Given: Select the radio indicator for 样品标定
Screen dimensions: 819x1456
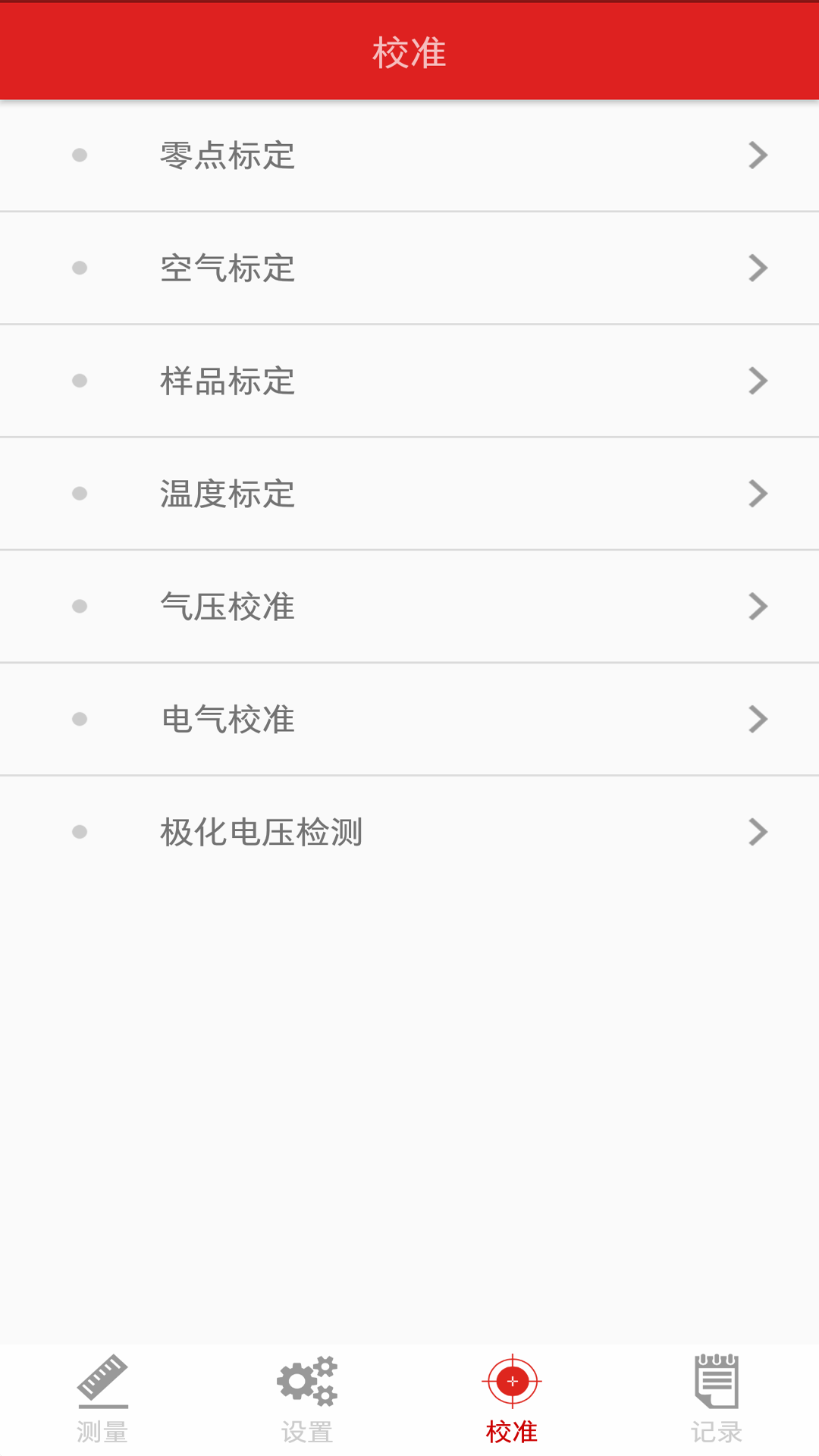Looking at the screenshot, I should click(x=79, y=380).
